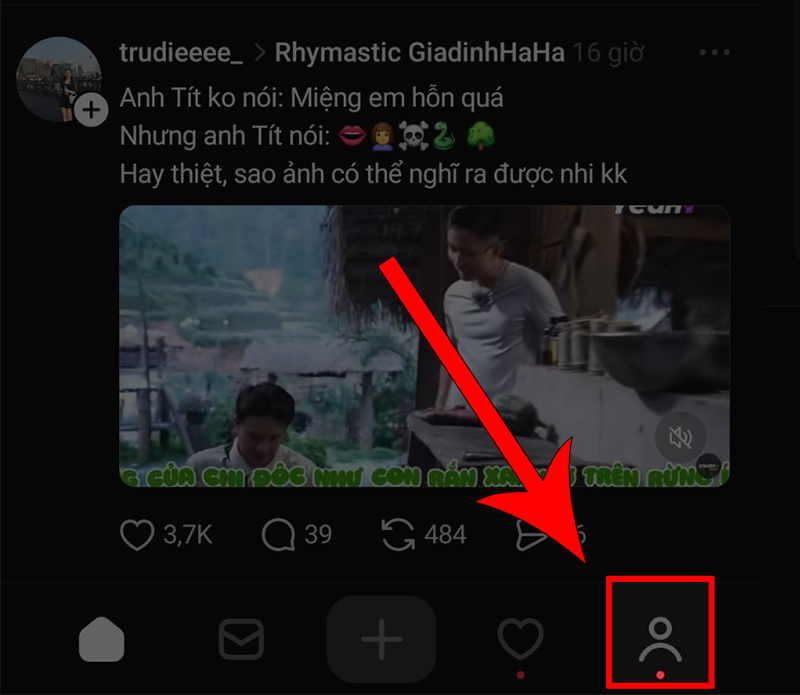The height and width of the screenshot is (695, 800).
Task: Switch to the Home feed tab
Action: click(101, 640)
